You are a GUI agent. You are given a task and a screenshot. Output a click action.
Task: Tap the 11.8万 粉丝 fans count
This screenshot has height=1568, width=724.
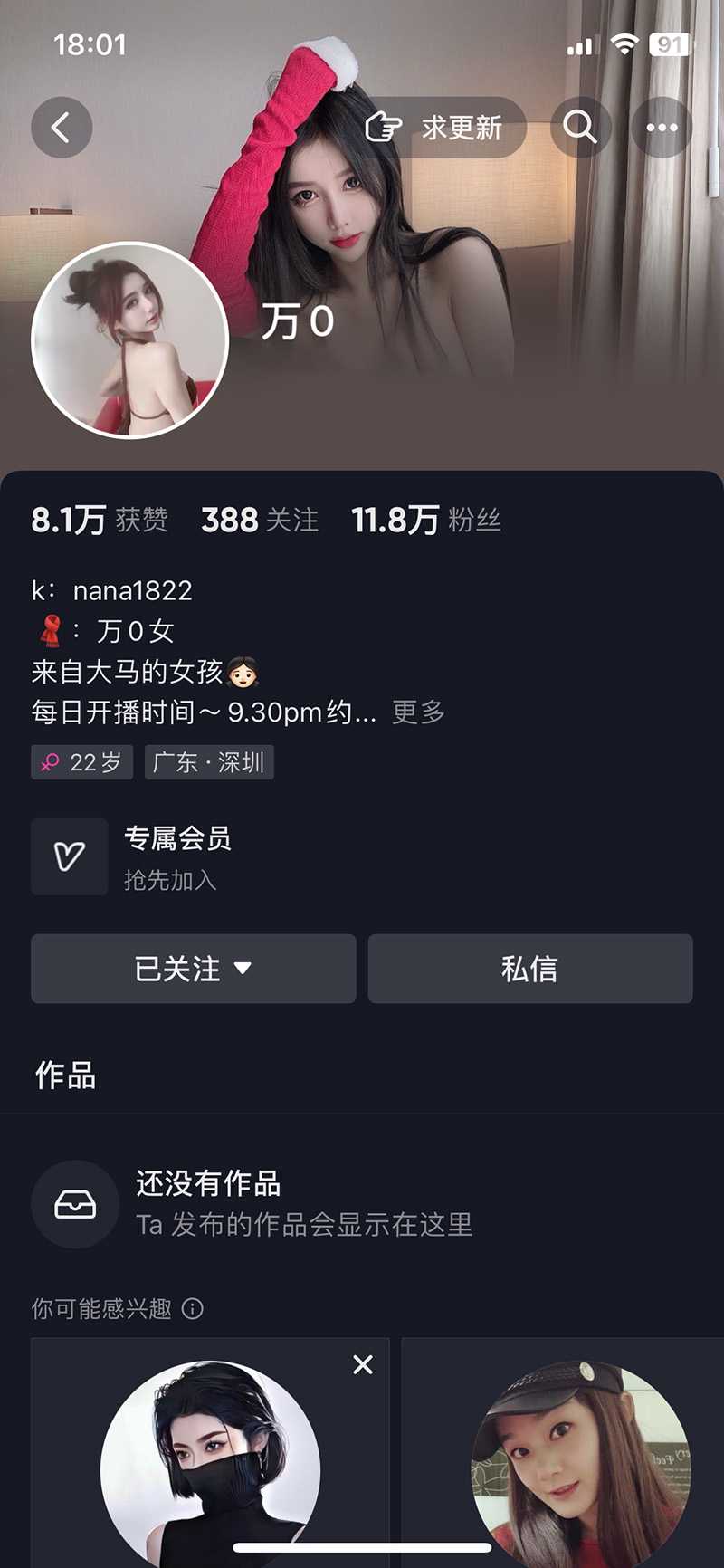[x=425, y=520]
